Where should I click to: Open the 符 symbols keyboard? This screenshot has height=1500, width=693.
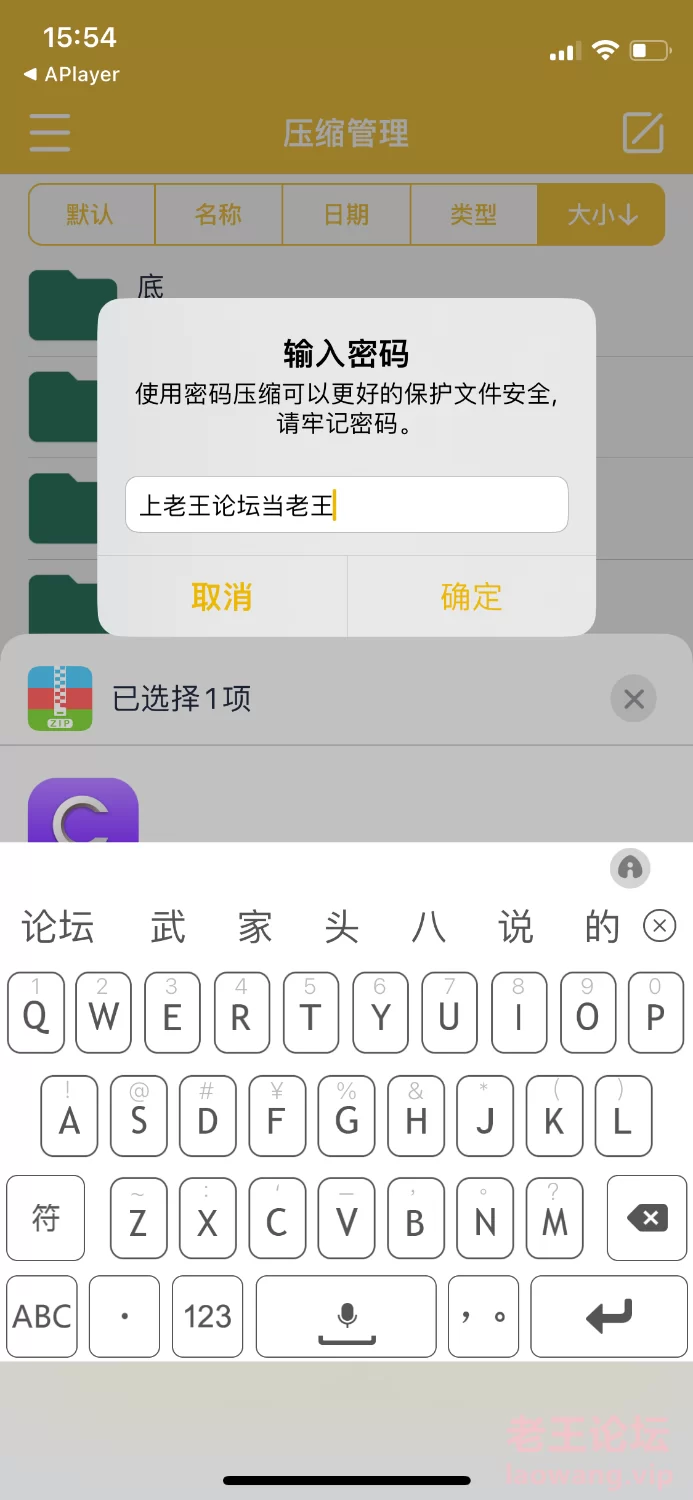click(x=46, y=1217)
